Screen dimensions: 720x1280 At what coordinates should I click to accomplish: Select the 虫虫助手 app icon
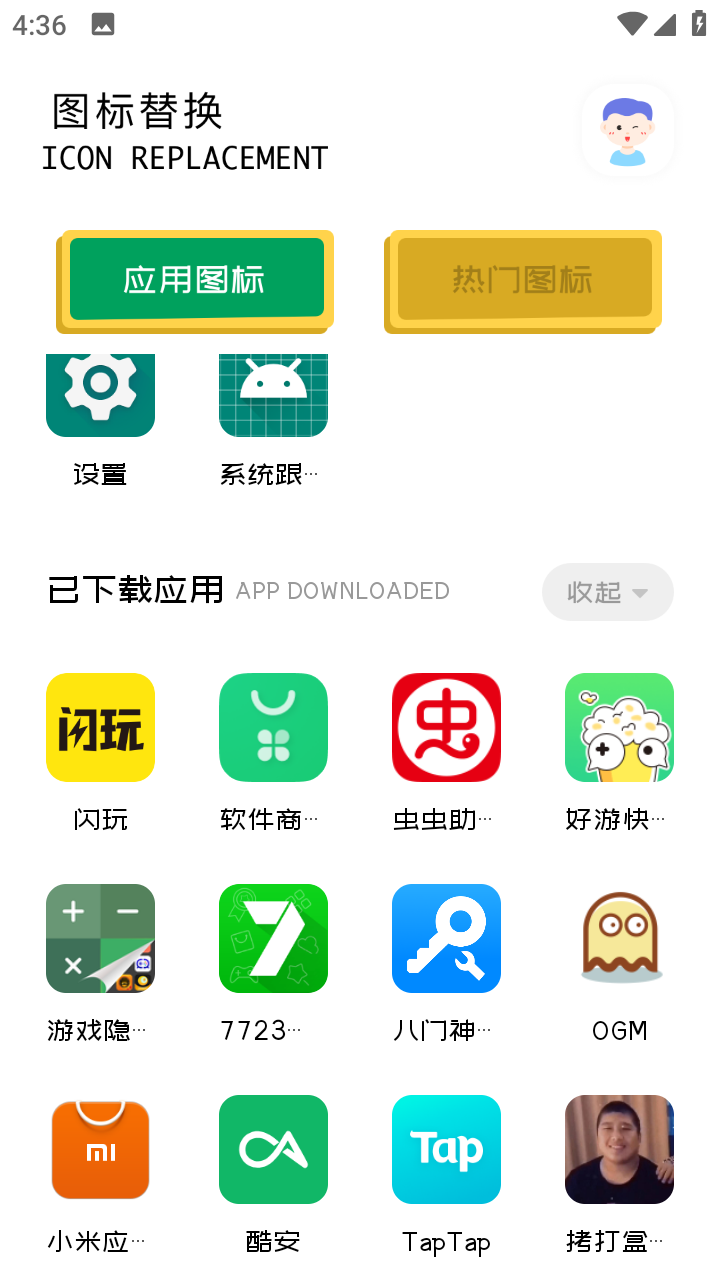[446, 727]
